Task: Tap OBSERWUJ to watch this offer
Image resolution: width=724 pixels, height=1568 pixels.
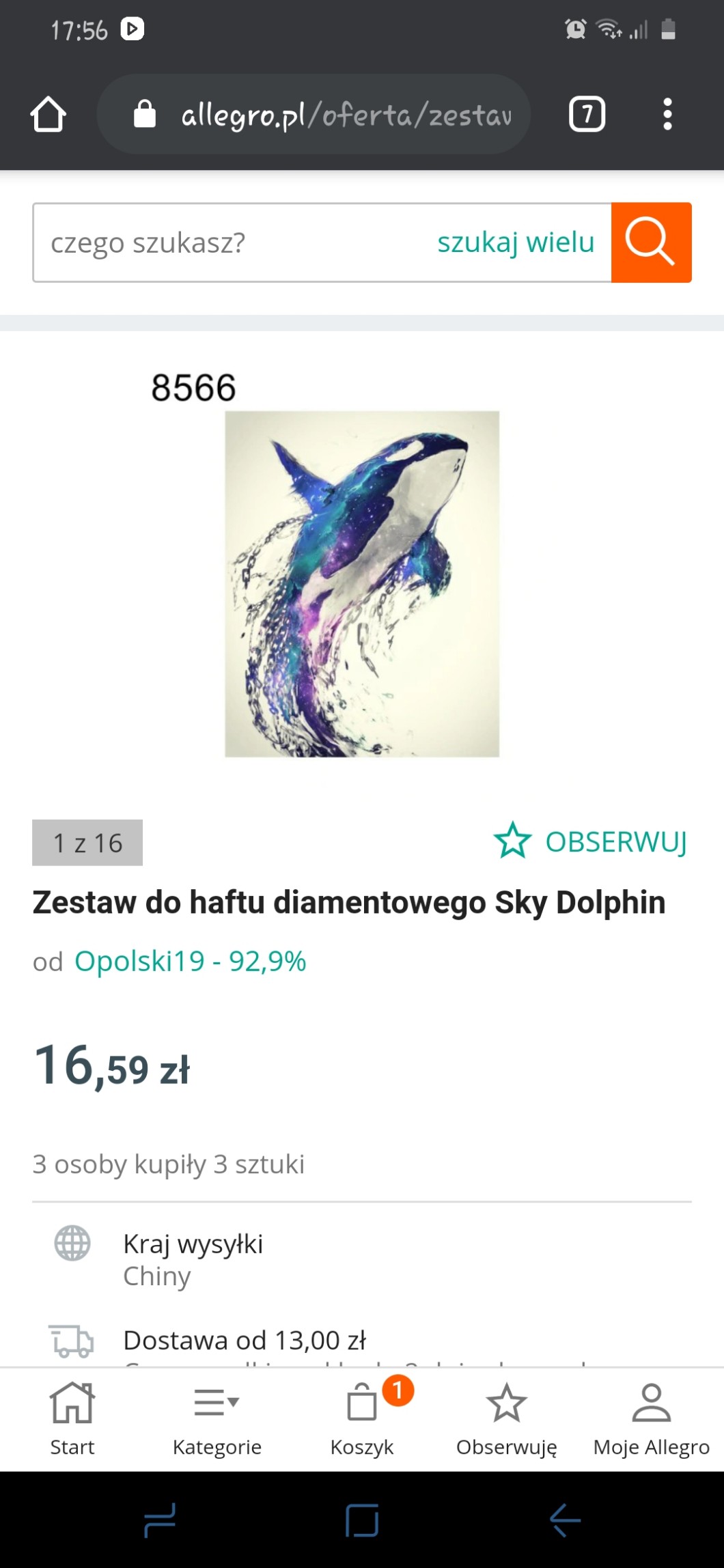Action: (590, 841)
